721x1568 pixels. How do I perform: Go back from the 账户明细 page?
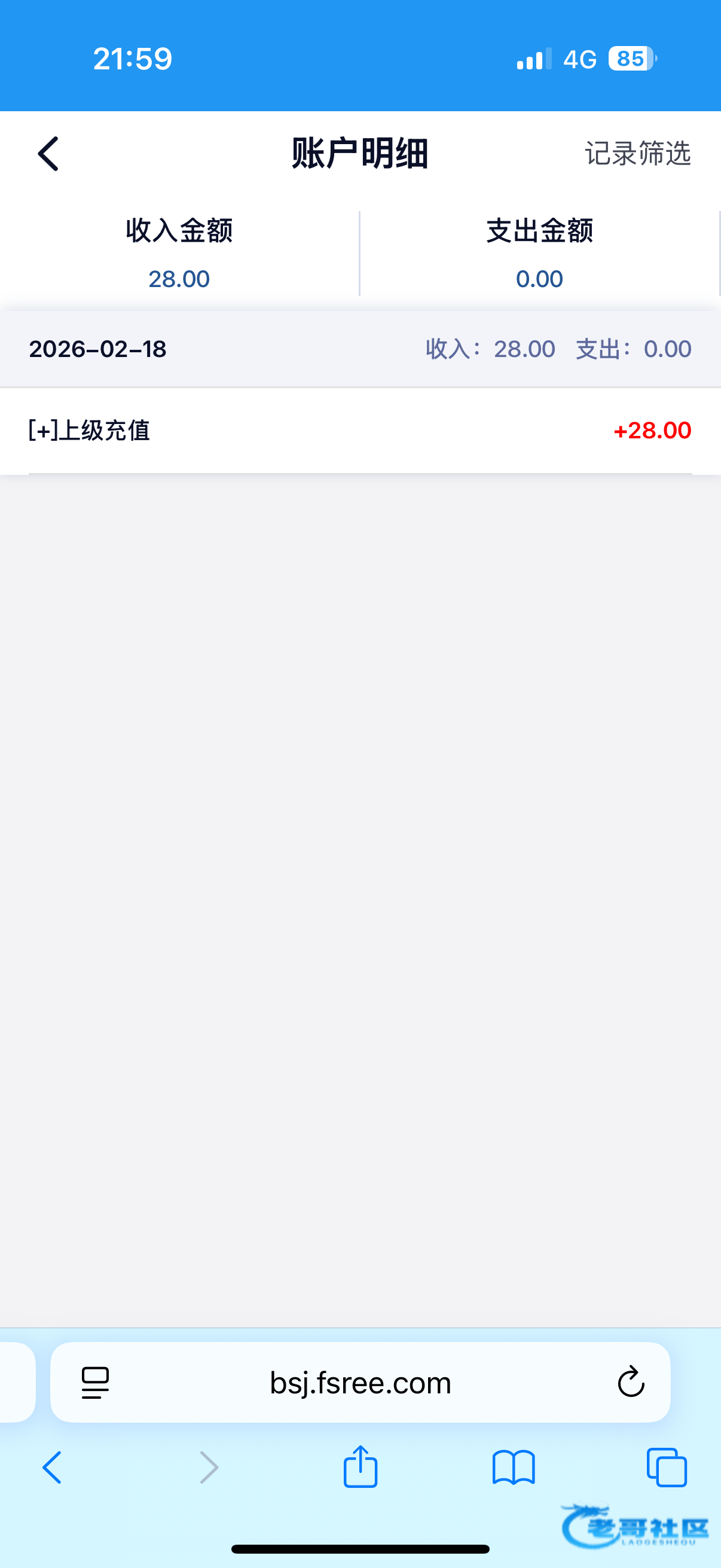click(48, 153)
